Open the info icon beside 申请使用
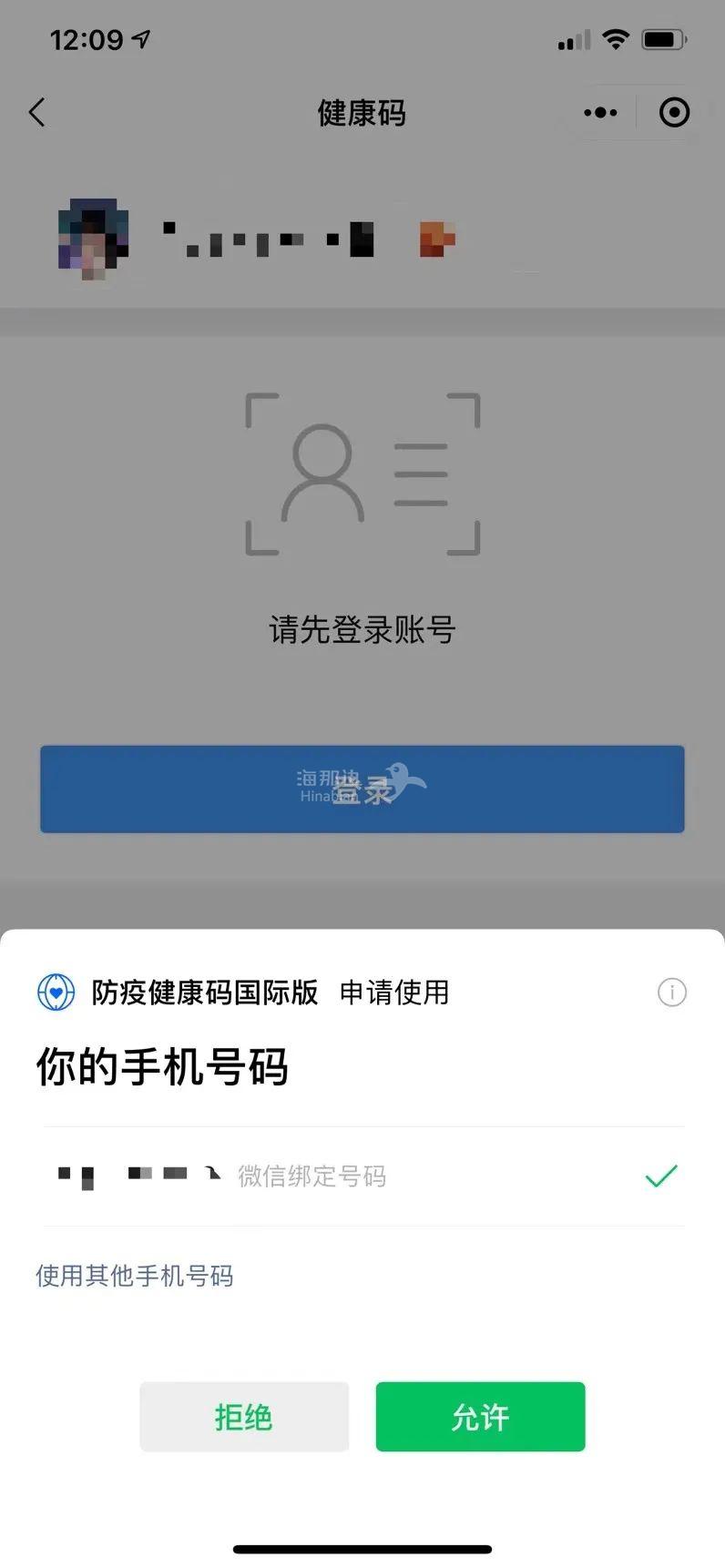The width and height of the screenshot is (725, 1568). (672, 992)
